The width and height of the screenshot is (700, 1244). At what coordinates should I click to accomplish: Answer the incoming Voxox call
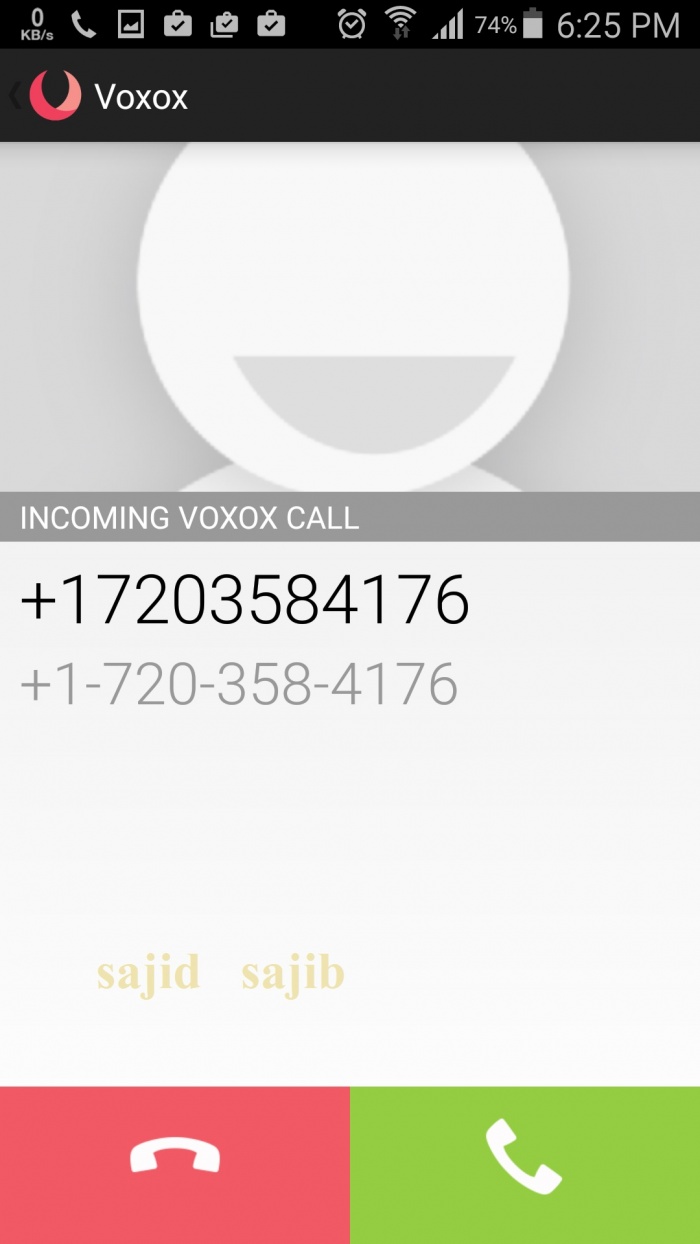pos(525,1163)
